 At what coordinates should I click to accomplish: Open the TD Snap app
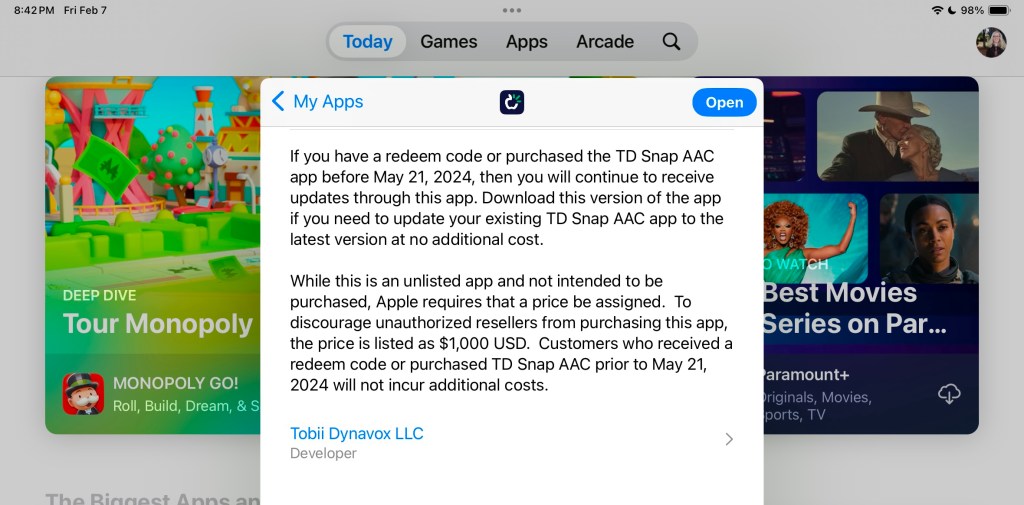pos(723,102)
